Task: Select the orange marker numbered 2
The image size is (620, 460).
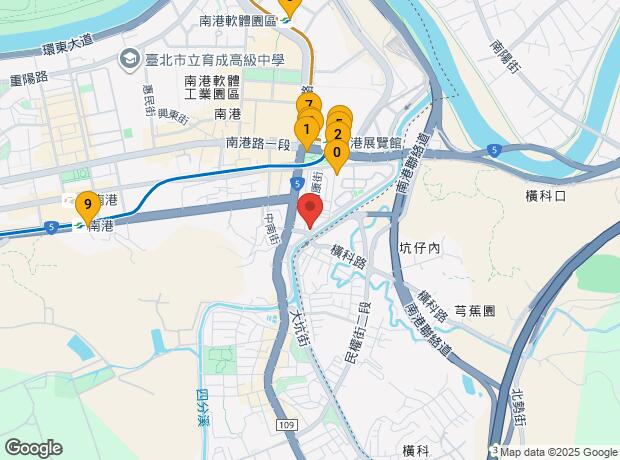Action: click(x=339, y=134)
